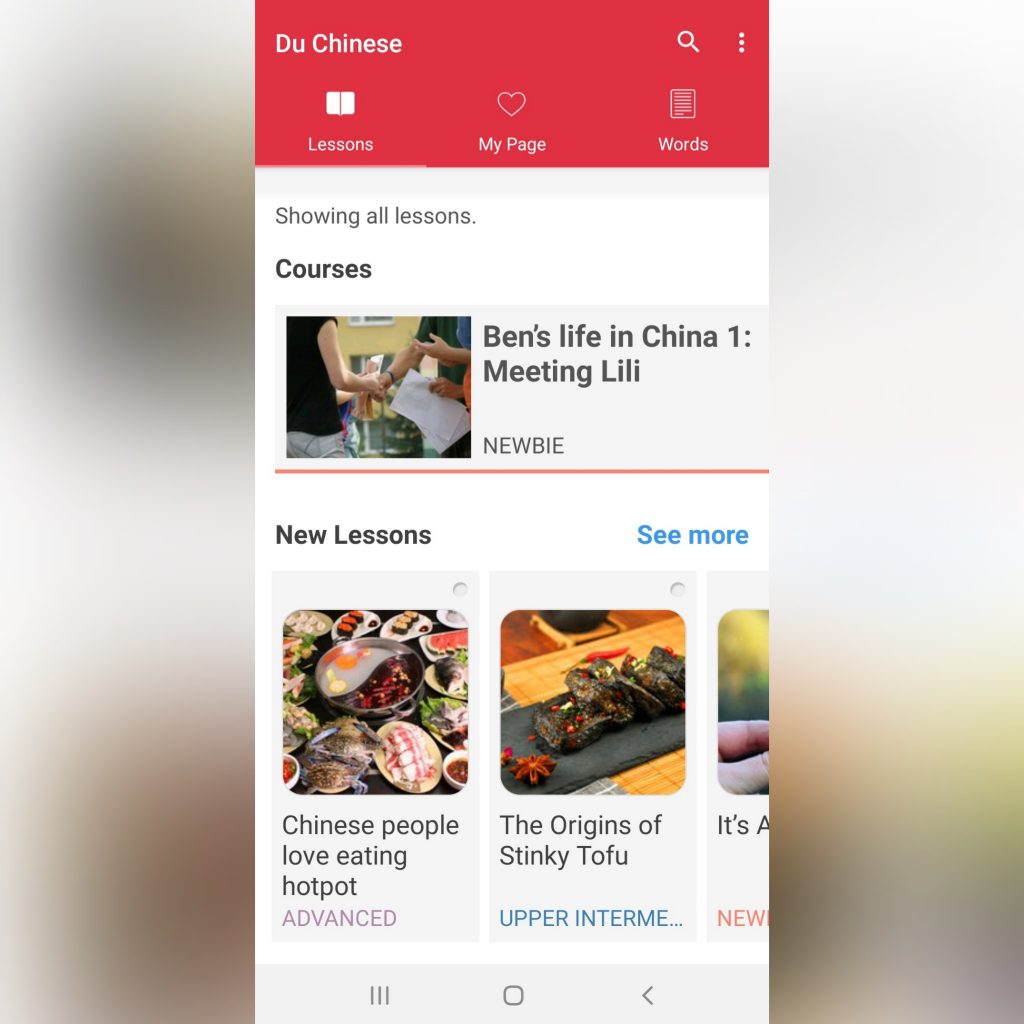Screen dimensions: 1024x1024
Task: Switch to the Words tab
Action: pyautogui.click(x=683, y=122)
